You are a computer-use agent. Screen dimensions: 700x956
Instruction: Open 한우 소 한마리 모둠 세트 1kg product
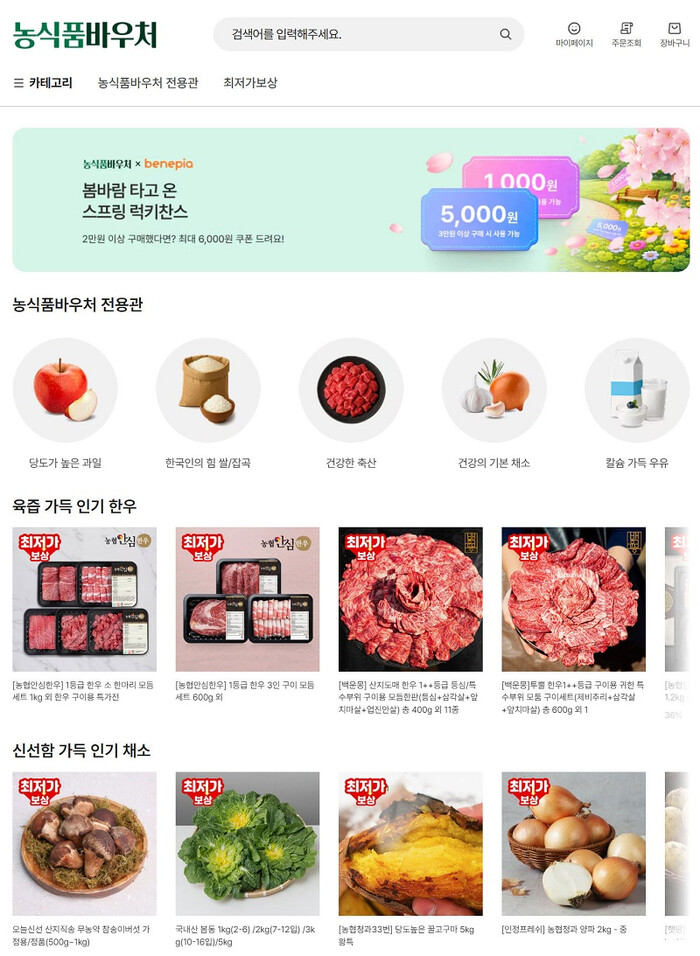[84, 599]
